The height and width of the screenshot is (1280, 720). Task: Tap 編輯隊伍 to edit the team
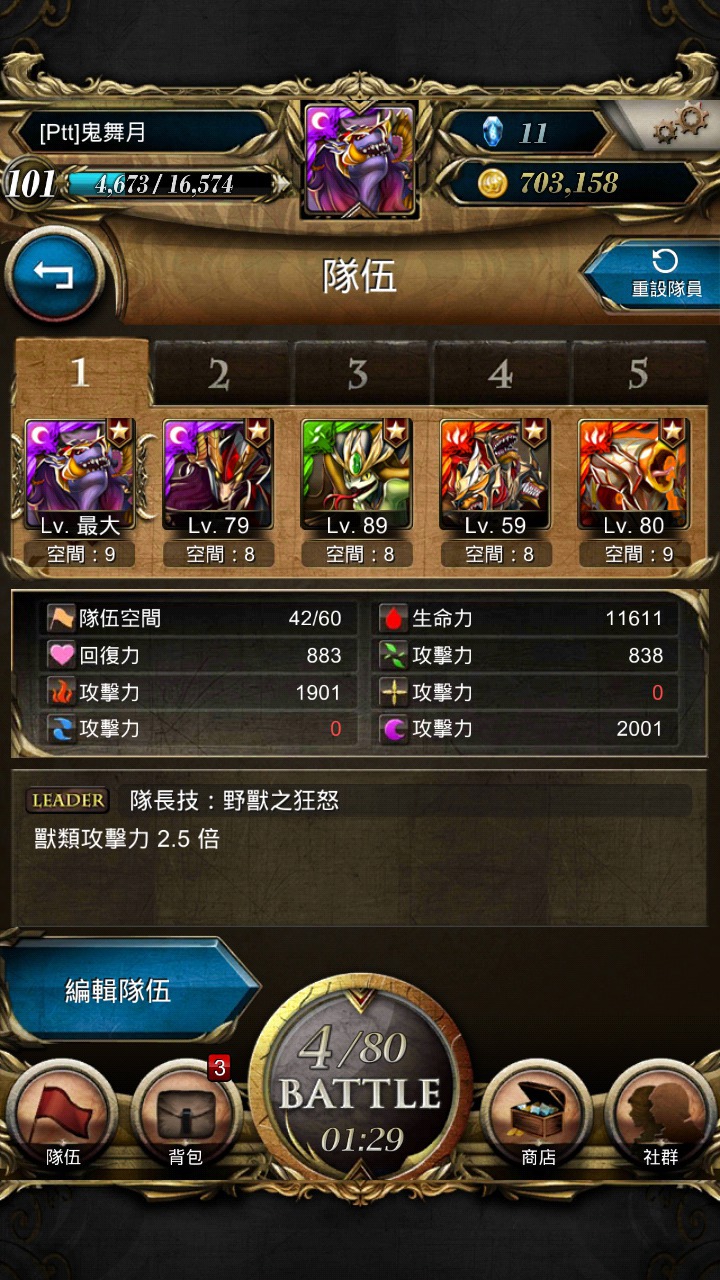tap(120, 991)
